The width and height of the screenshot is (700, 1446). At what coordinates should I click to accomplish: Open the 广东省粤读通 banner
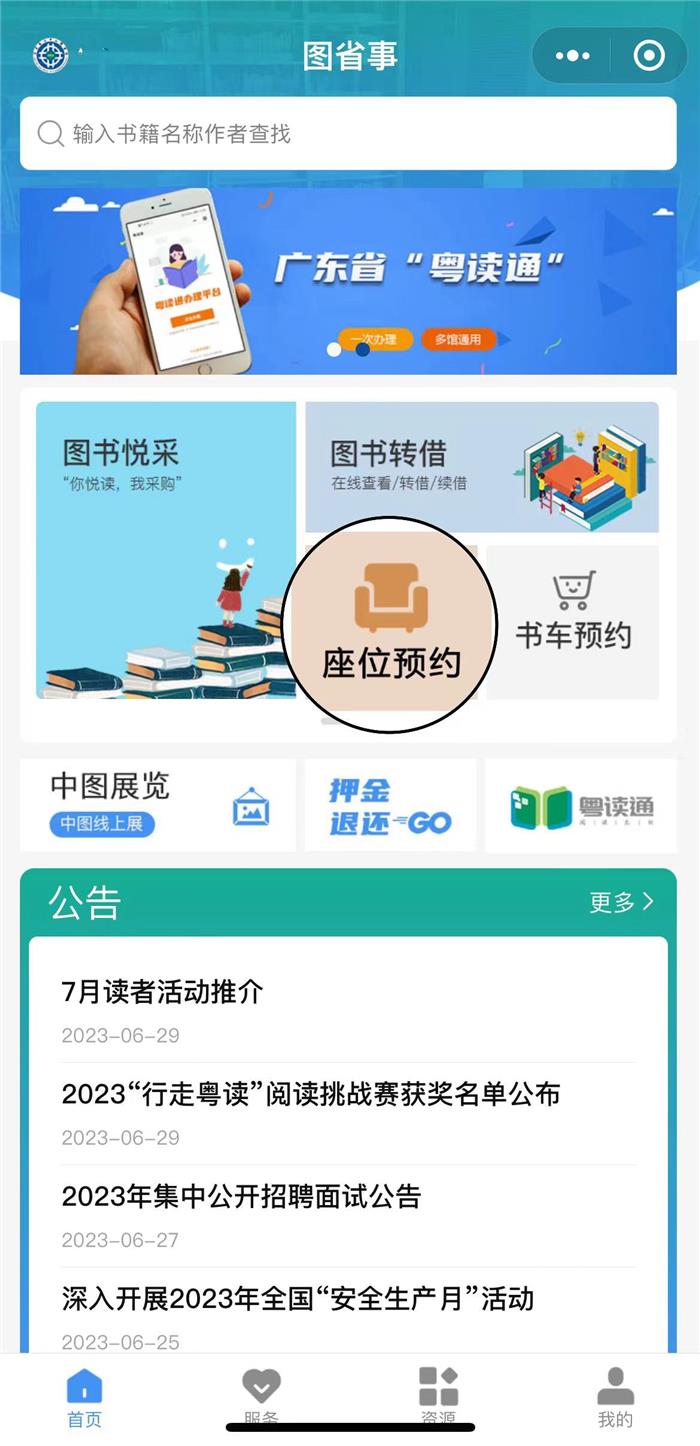(348, 280)
